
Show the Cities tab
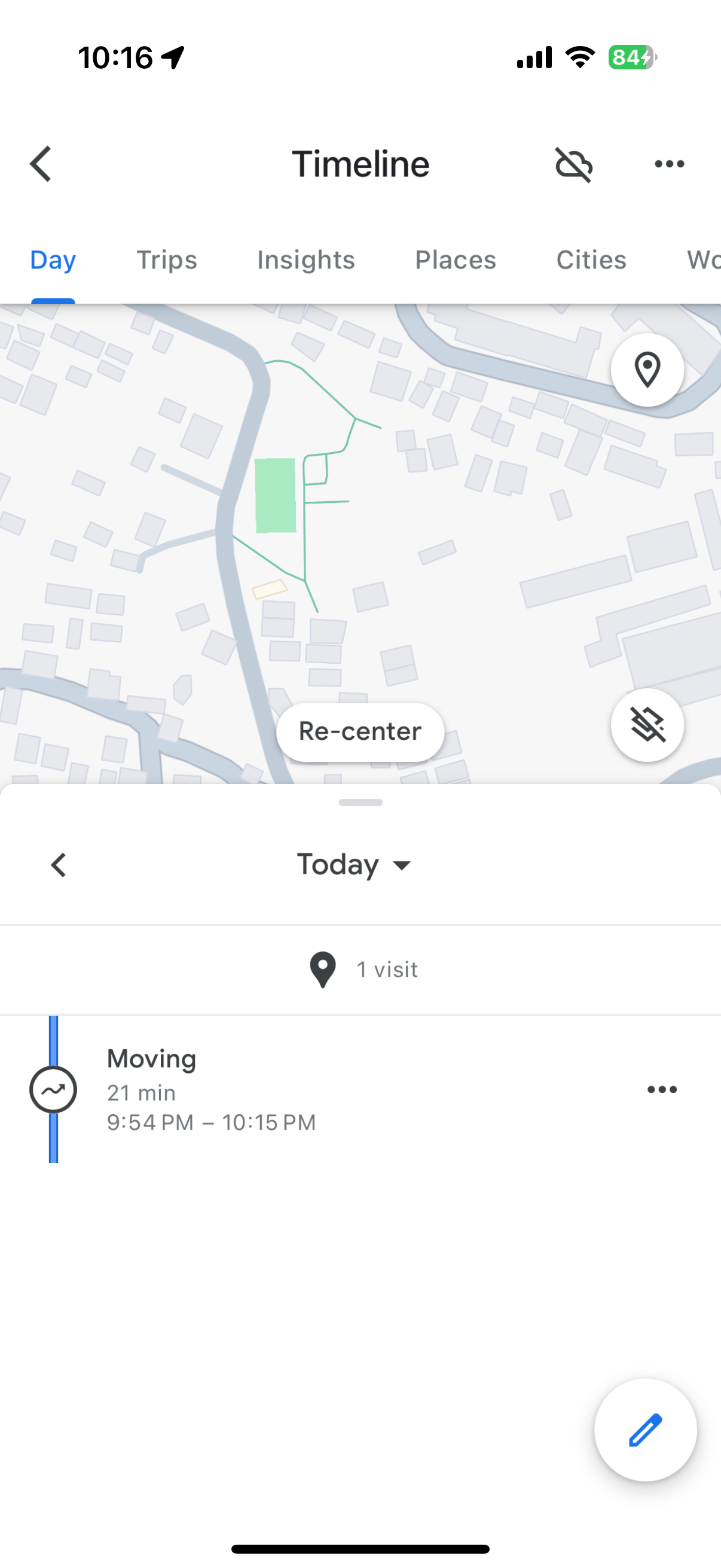click(x=591, y=260)
